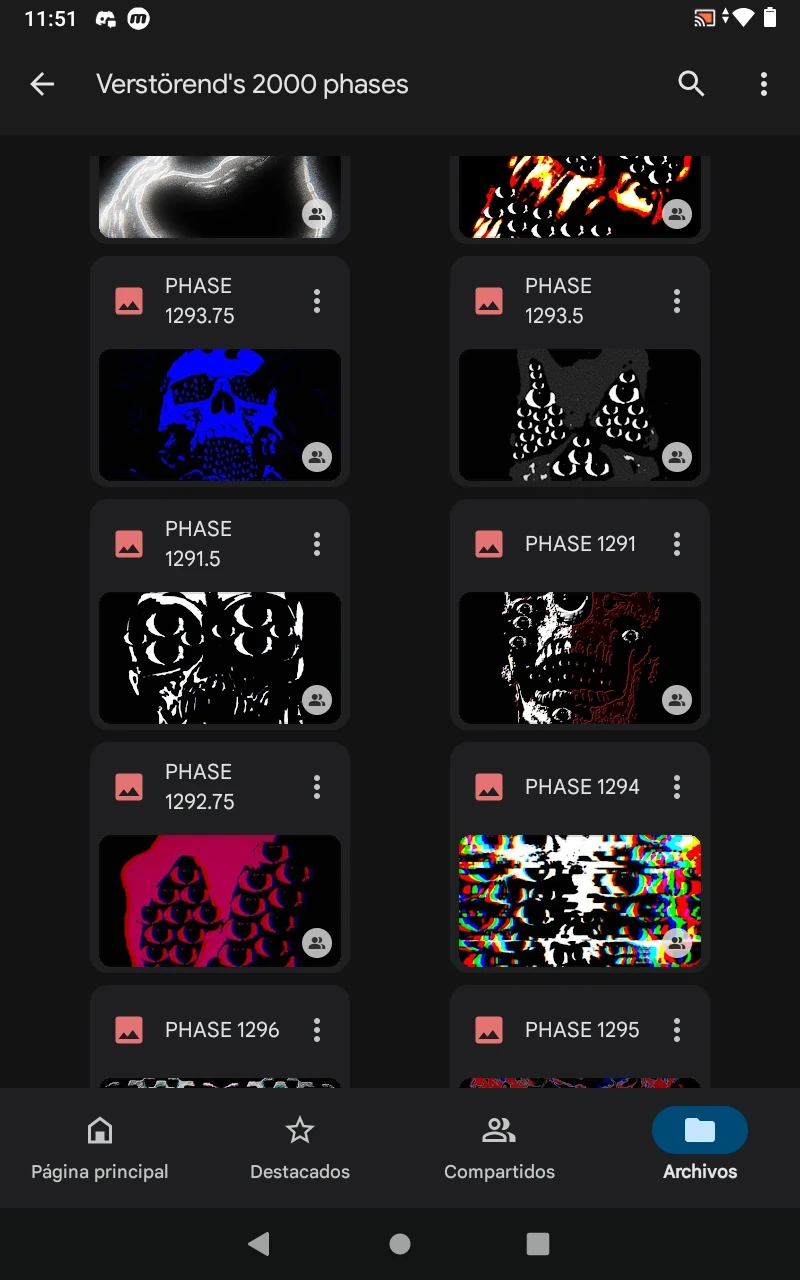View the PHASE 1294 image

[579, 900]
